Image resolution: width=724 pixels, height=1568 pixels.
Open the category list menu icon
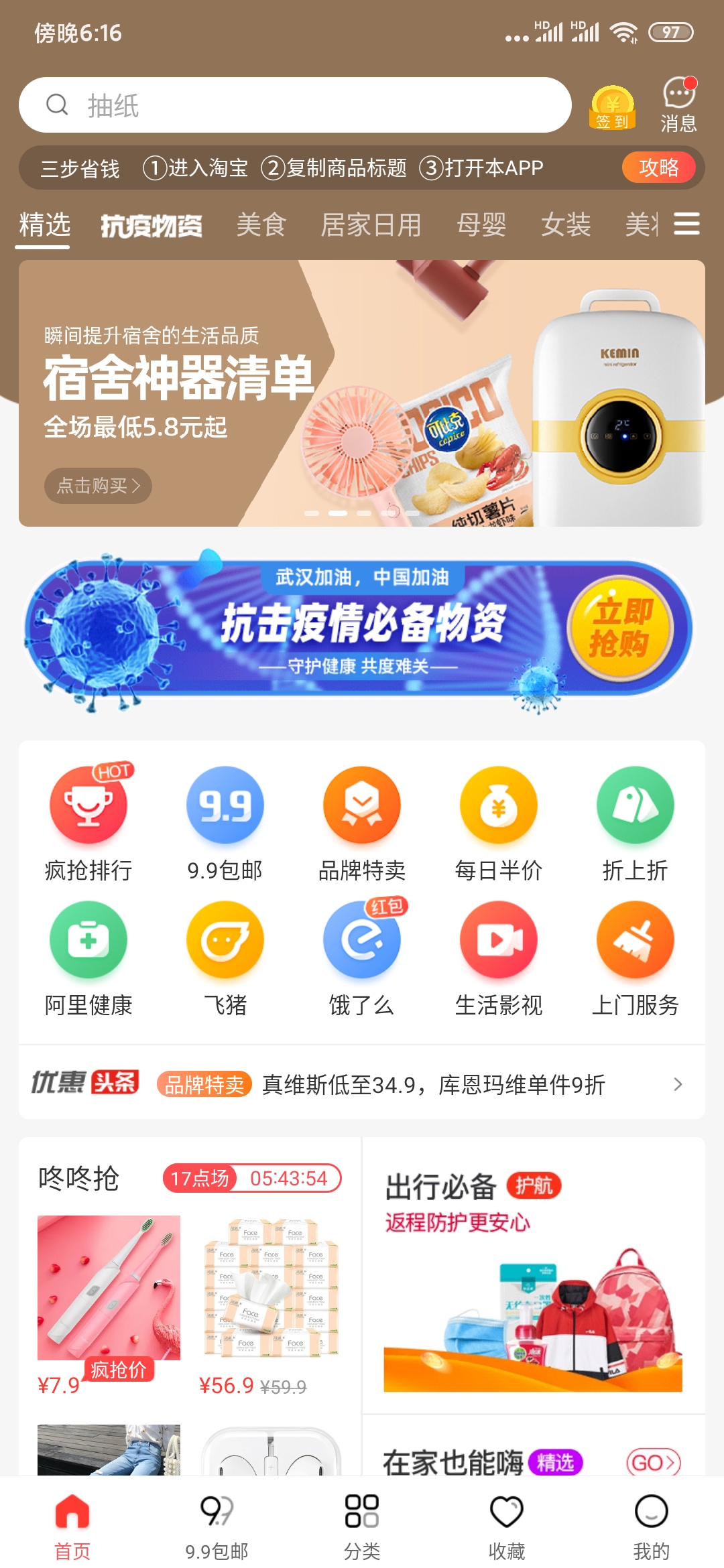coord(686,224)
